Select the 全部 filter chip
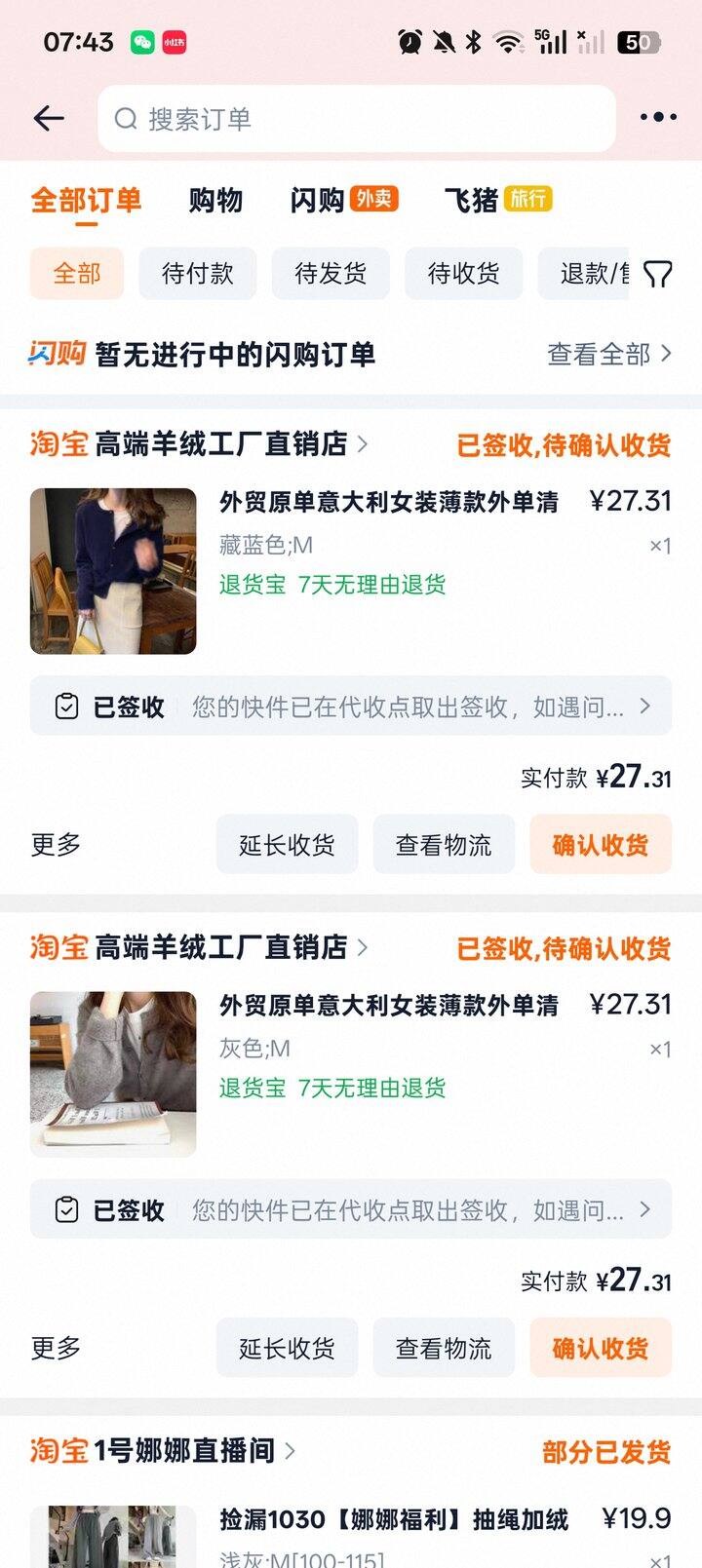 point(77,273)
